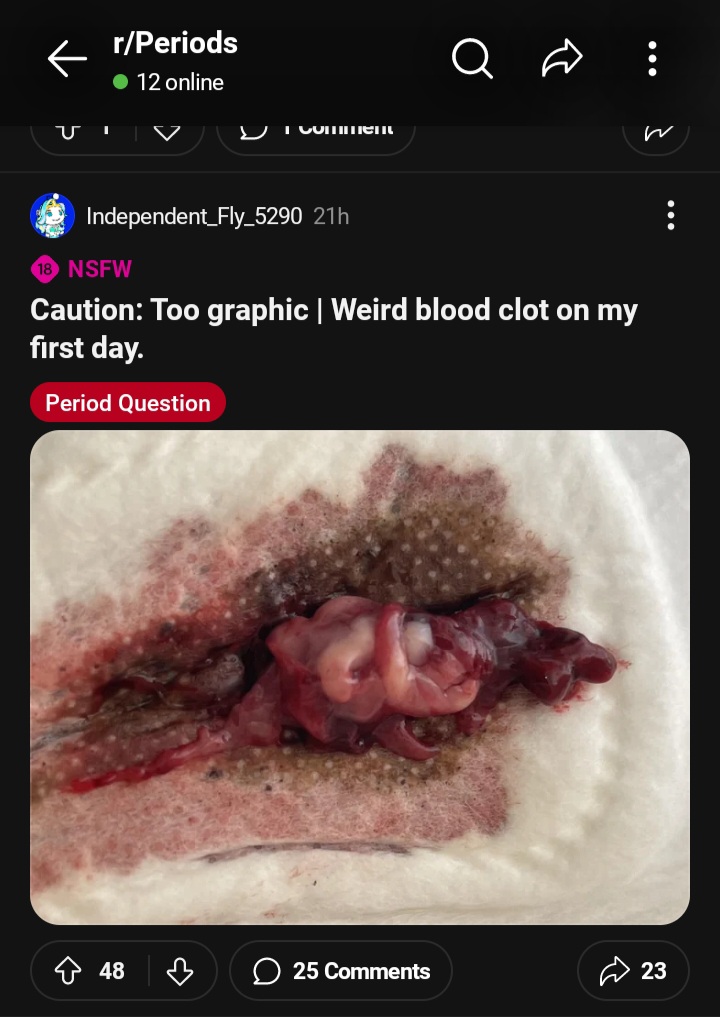Screen dimensions: 720x1017
Task: Open the r/Periods community page
Action: [x=173, y=43]
